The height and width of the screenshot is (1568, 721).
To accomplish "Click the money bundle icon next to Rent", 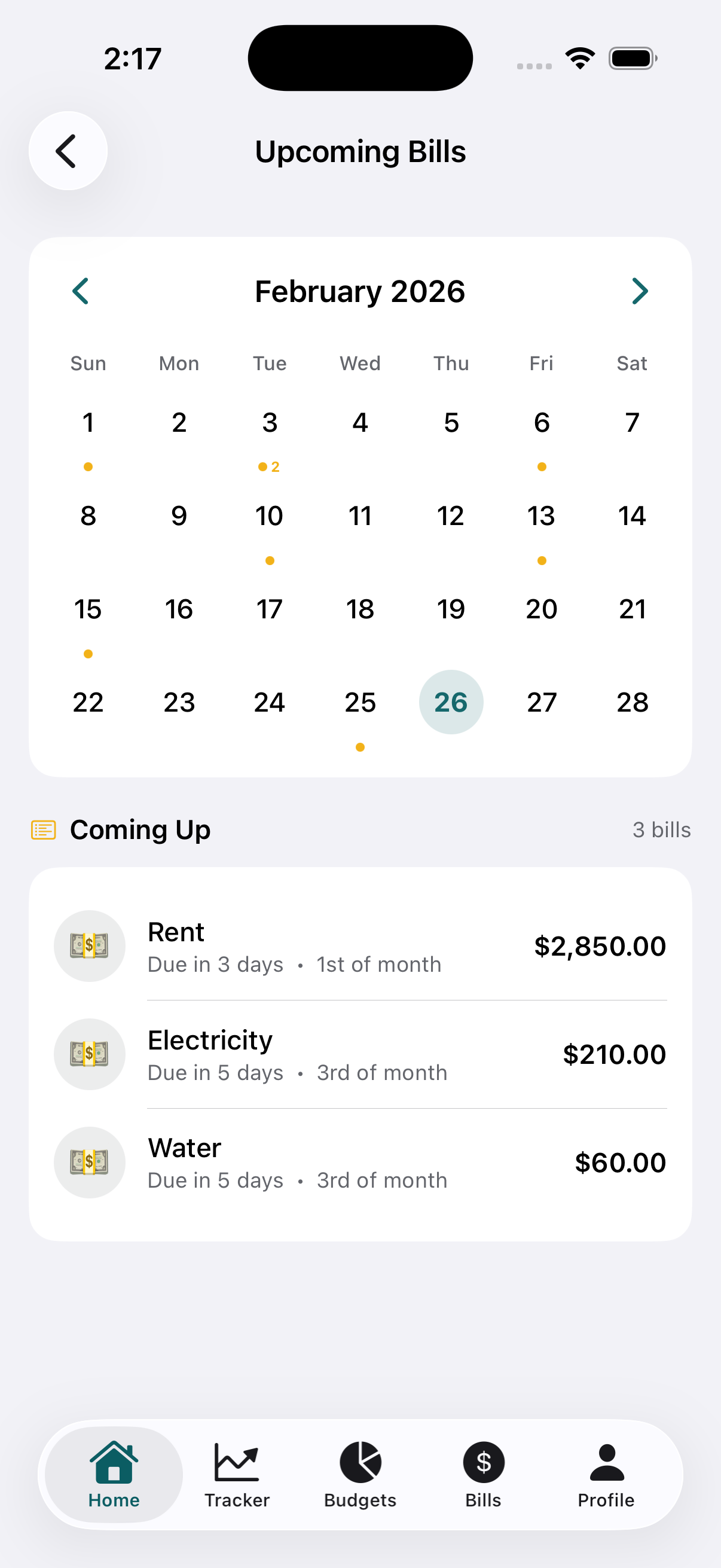I will click(x=90, y=946).
